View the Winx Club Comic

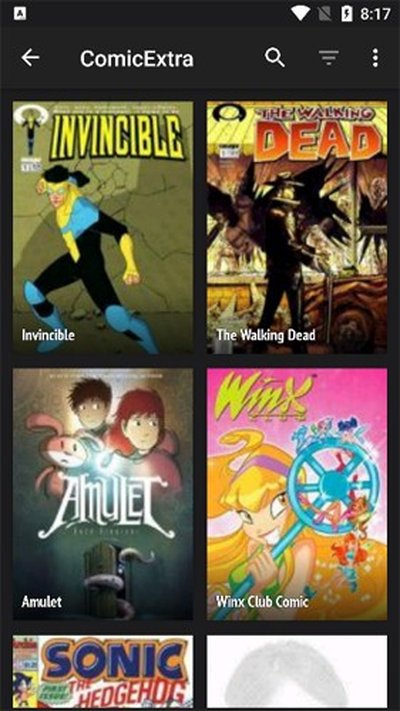(297, 494)
